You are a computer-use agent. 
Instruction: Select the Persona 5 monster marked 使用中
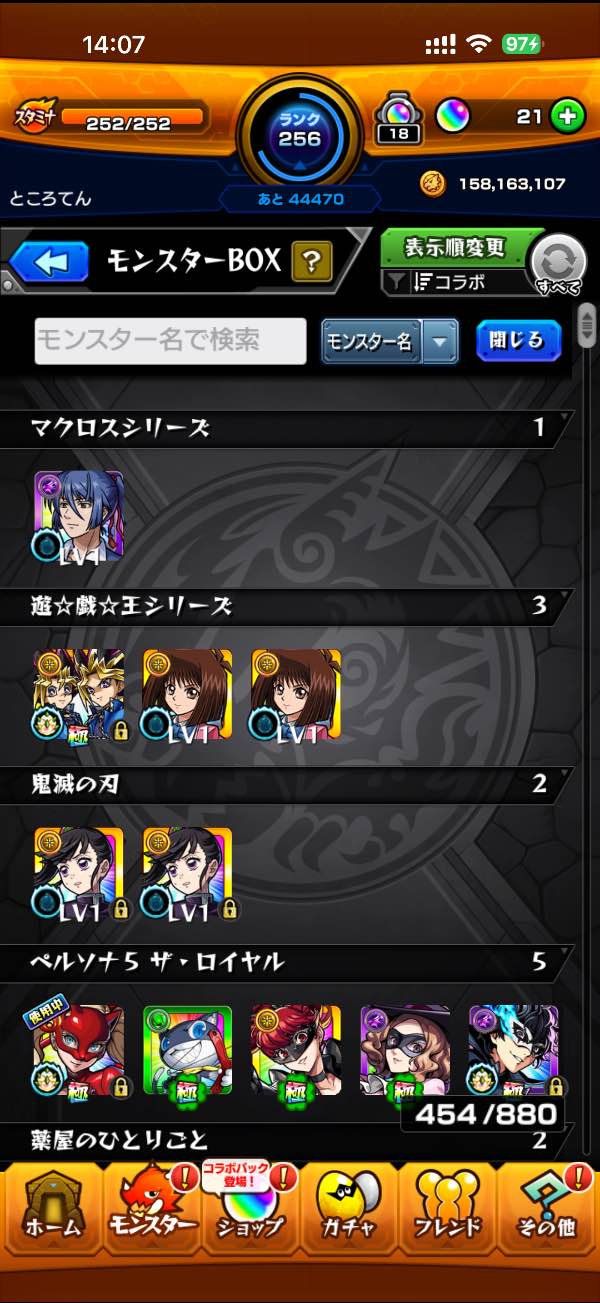click(79, 1050)
